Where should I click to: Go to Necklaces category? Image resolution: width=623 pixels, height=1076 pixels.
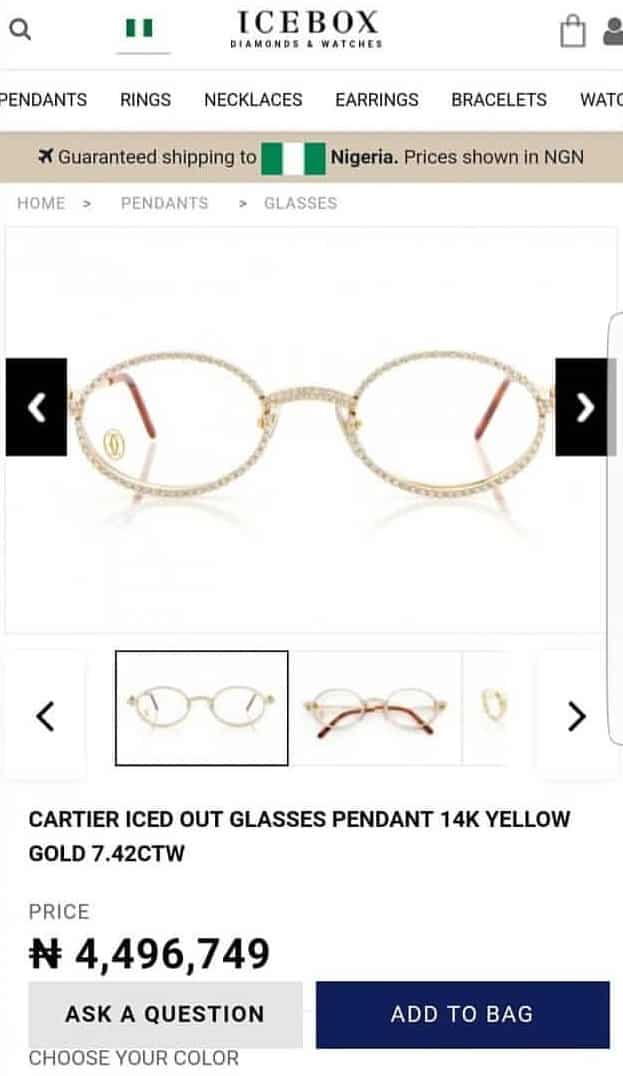pyautogui.click(x=253, y=100)
